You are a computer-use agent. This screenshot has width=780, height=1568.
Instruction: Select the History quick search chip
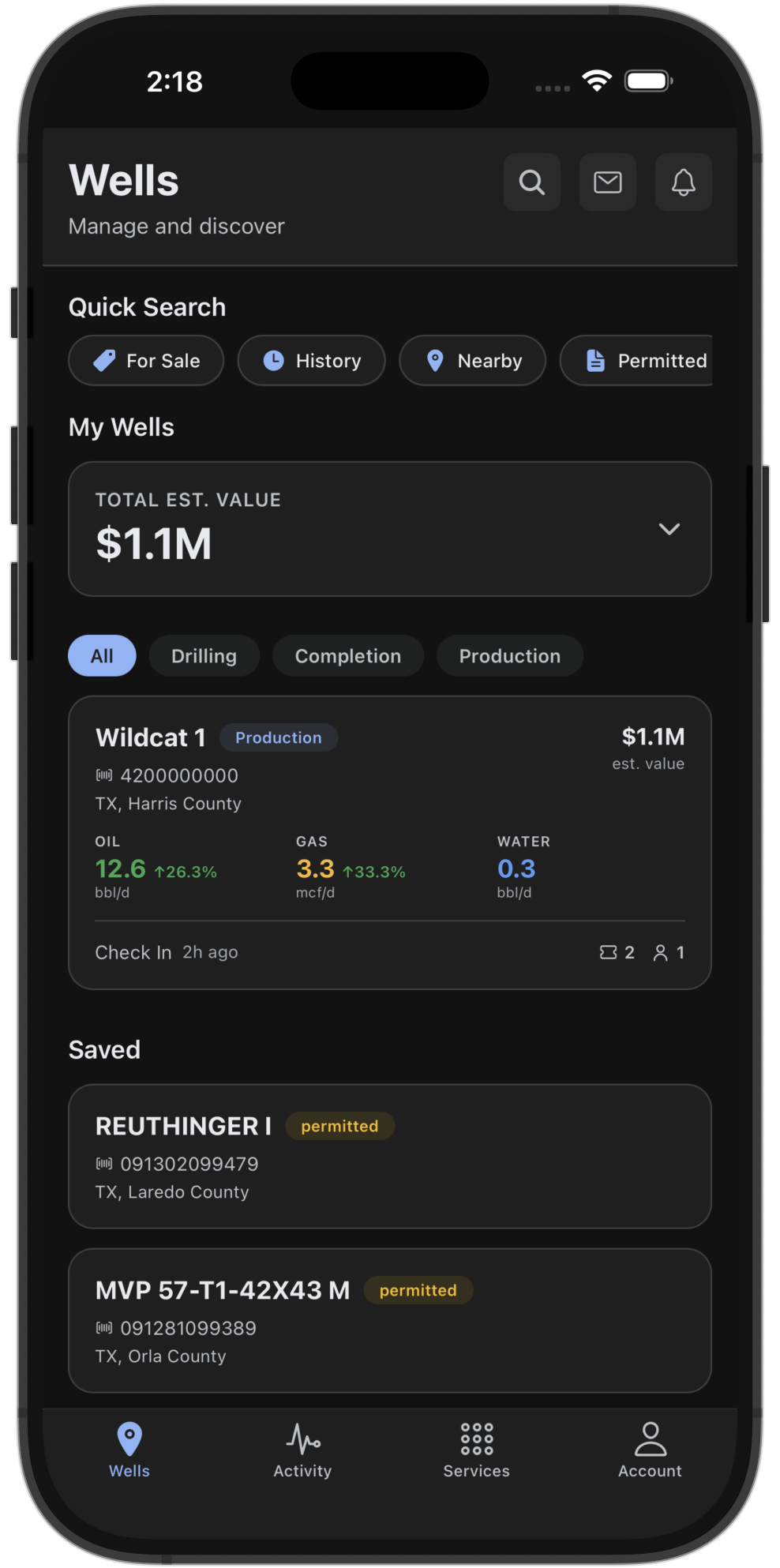pos(312,361)
